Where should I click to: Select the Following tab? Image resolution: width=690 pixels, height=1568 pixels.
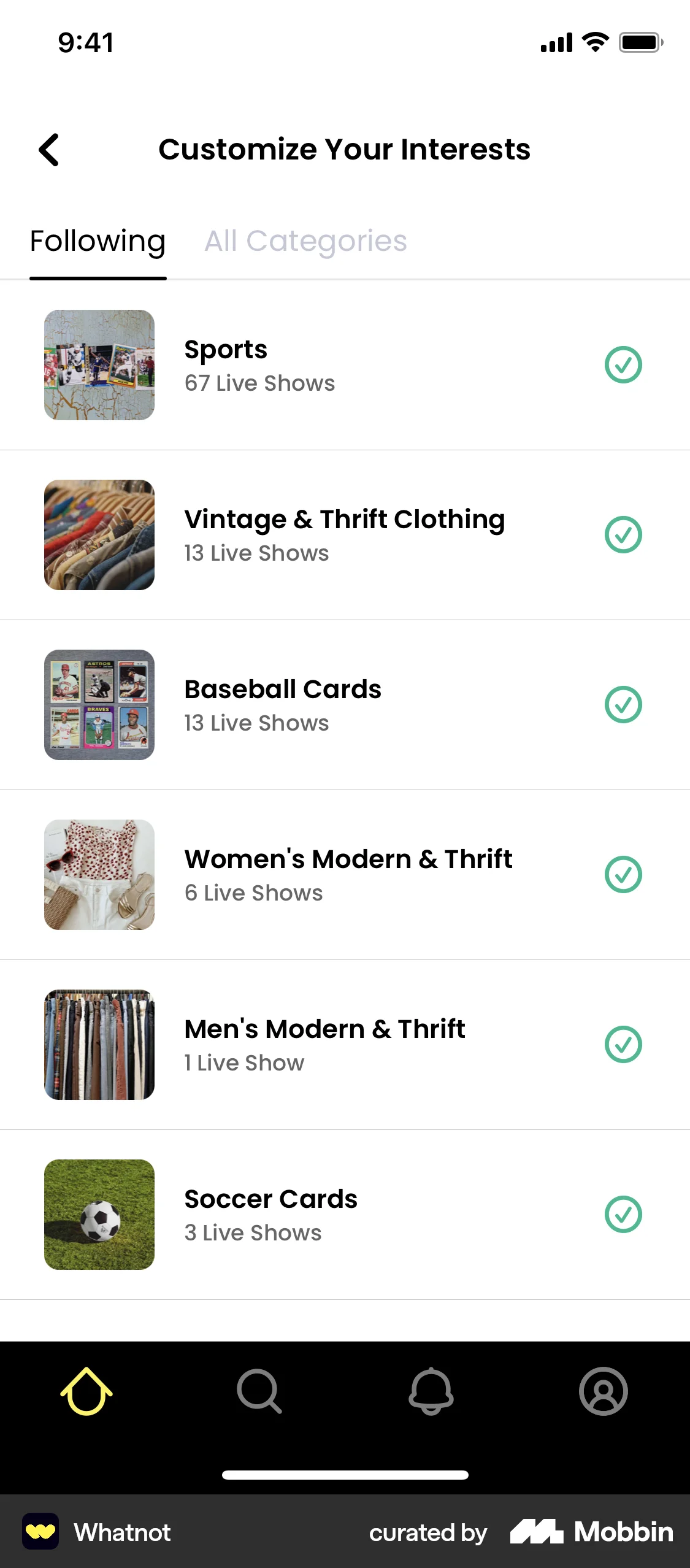pos(98,241)
